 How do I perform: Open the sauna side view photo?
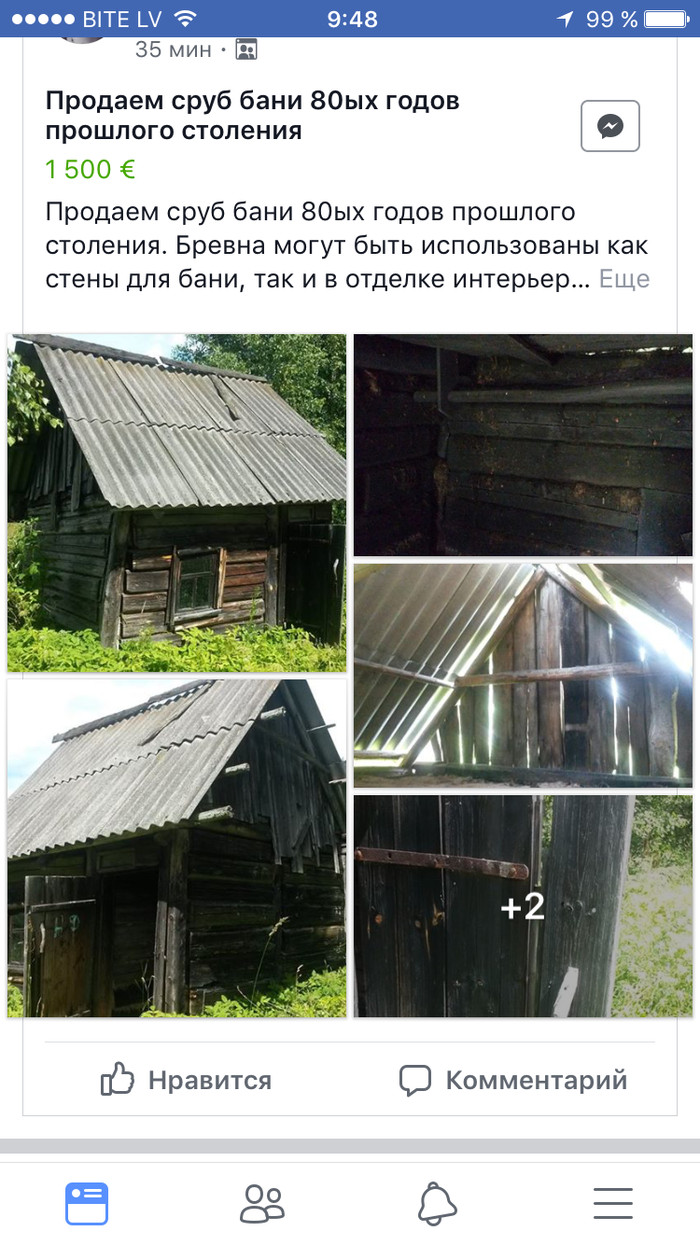point(177,848)
